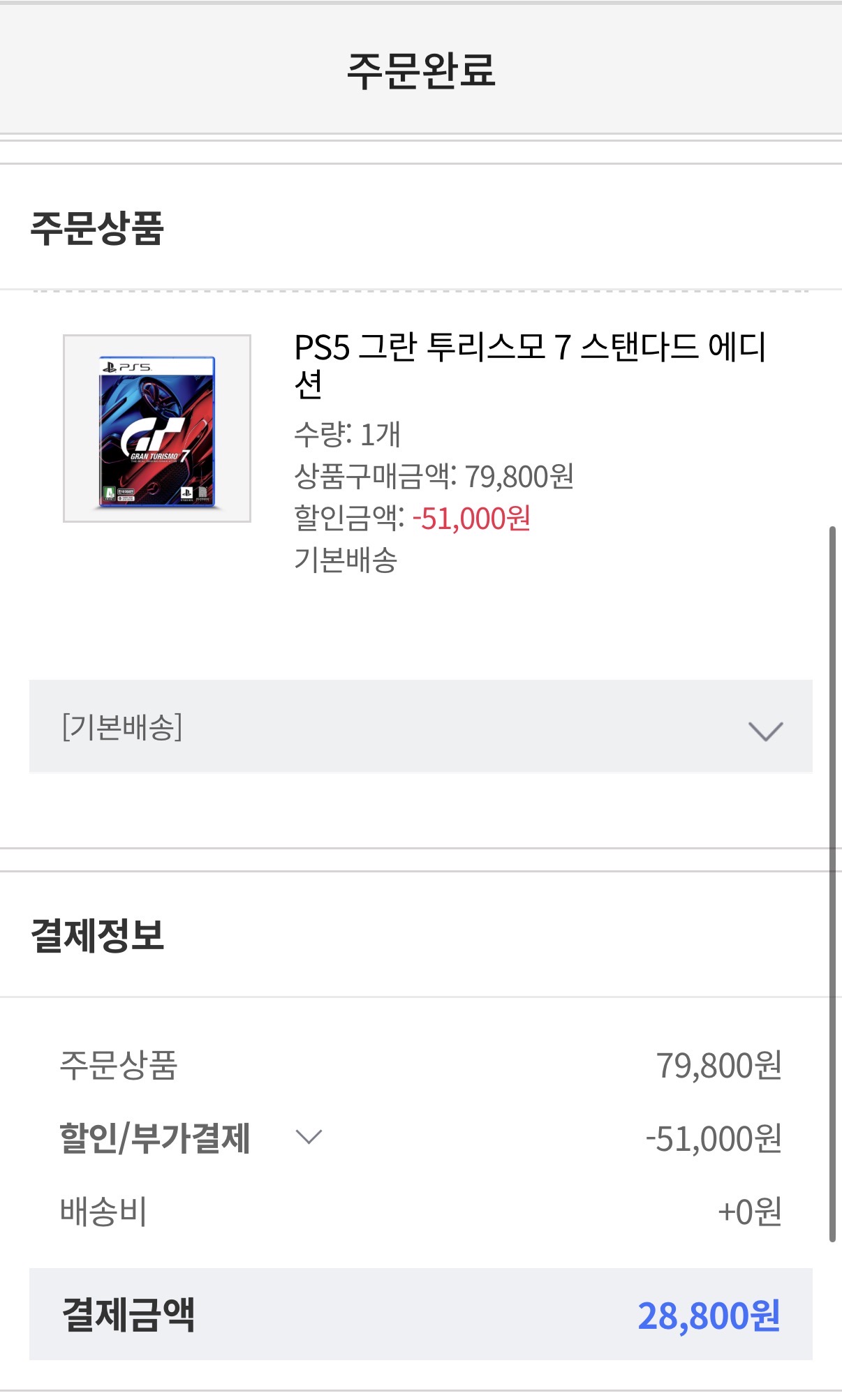The height and width of the screenshot is (1400, 842).
Task: Open PS5 그란 투리스모 7 product title
Action: [529, 364]
